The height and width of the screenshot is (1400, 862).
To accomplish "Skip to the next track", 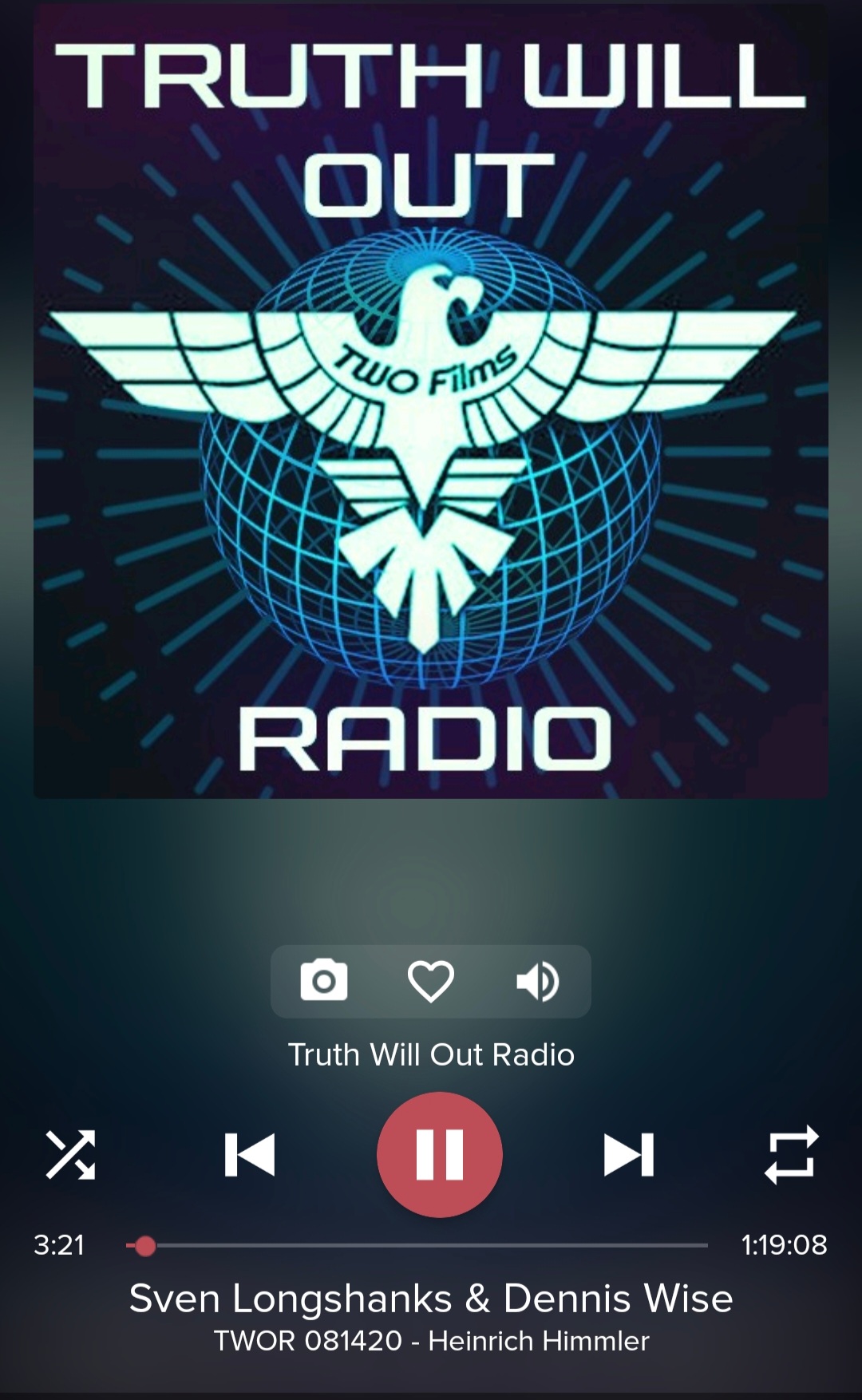I will (629, 1155).
